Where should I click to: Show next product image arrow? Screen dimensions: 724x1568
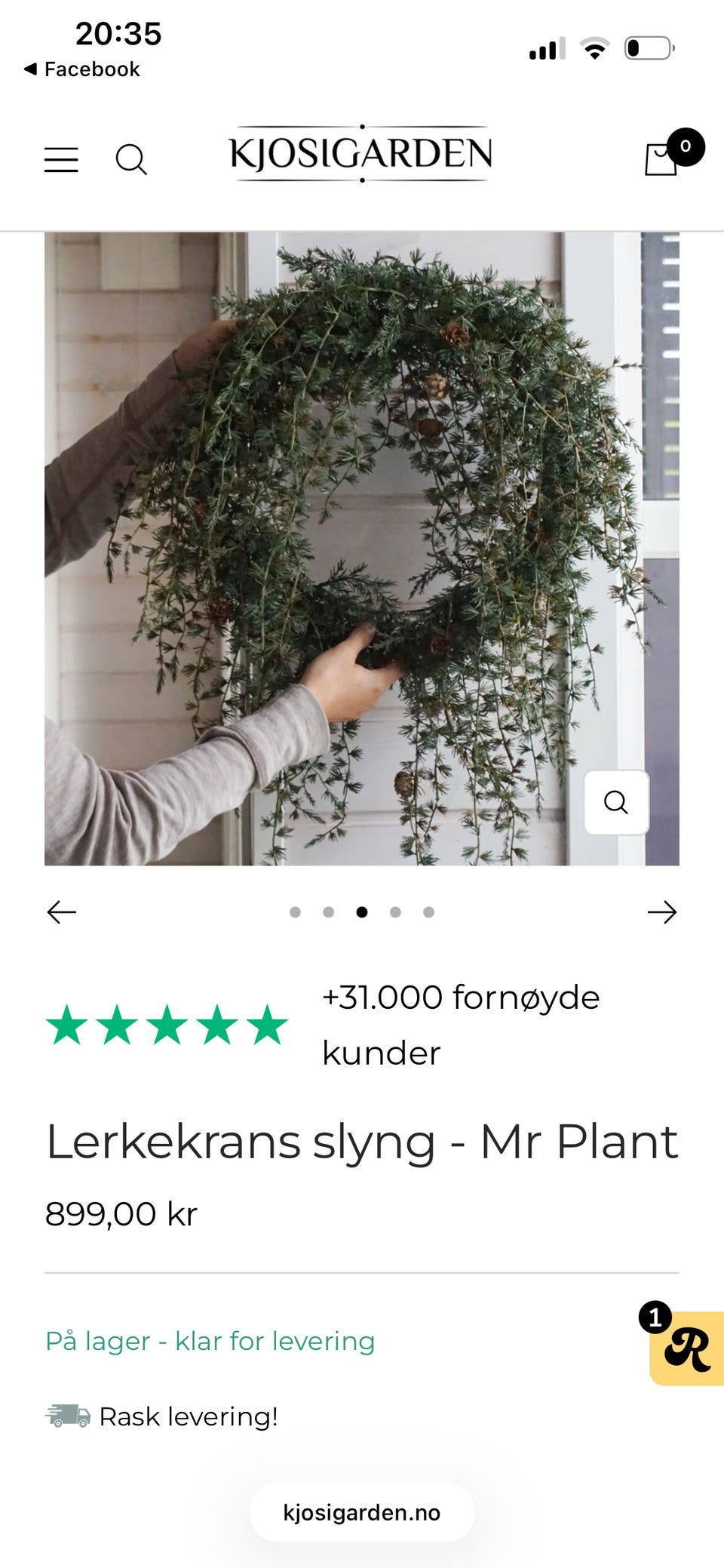pos(662,912)
